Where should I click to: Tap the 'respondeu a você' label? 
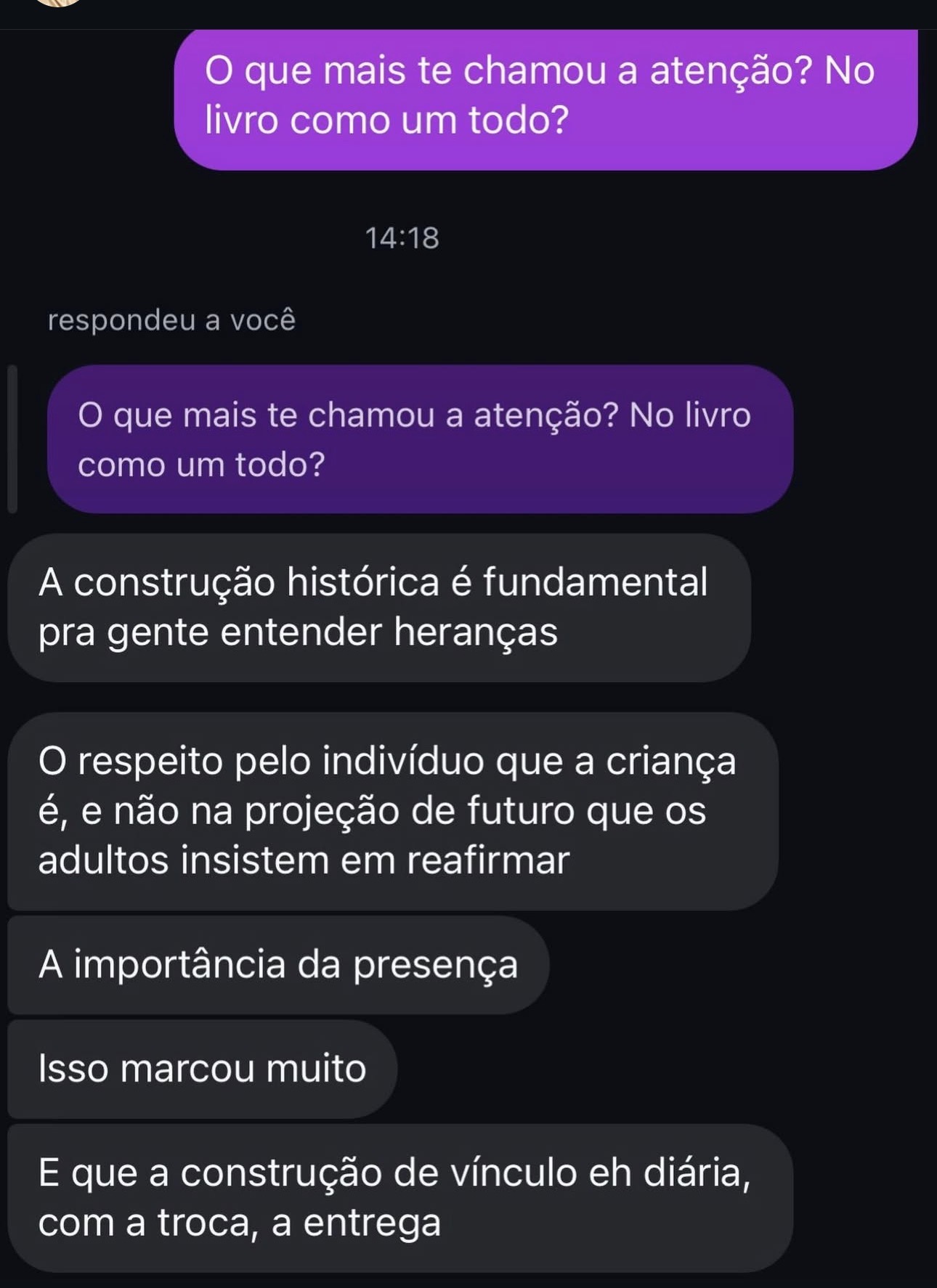171,319
